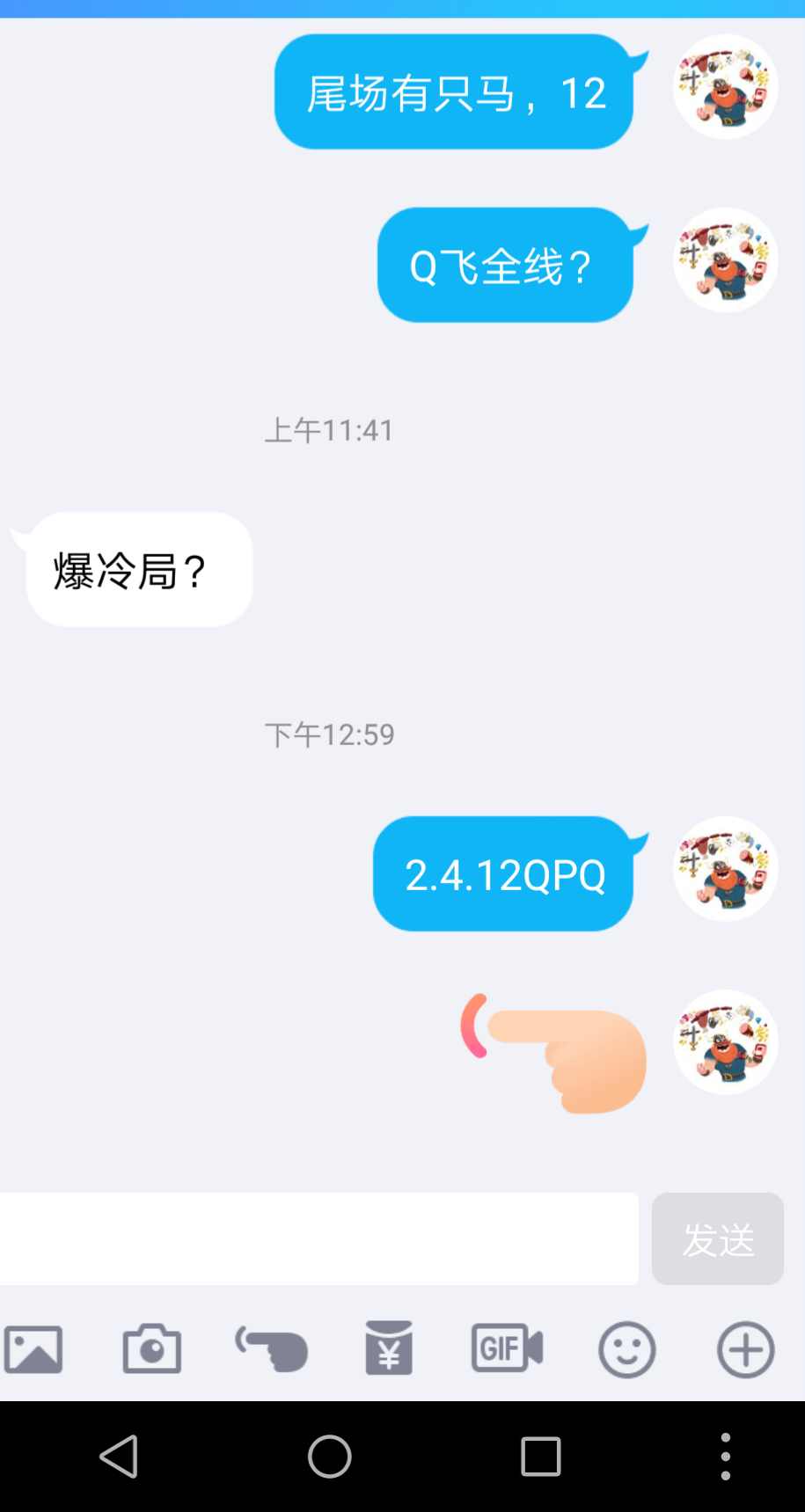Tap the back button in navigation bar

119,1457
